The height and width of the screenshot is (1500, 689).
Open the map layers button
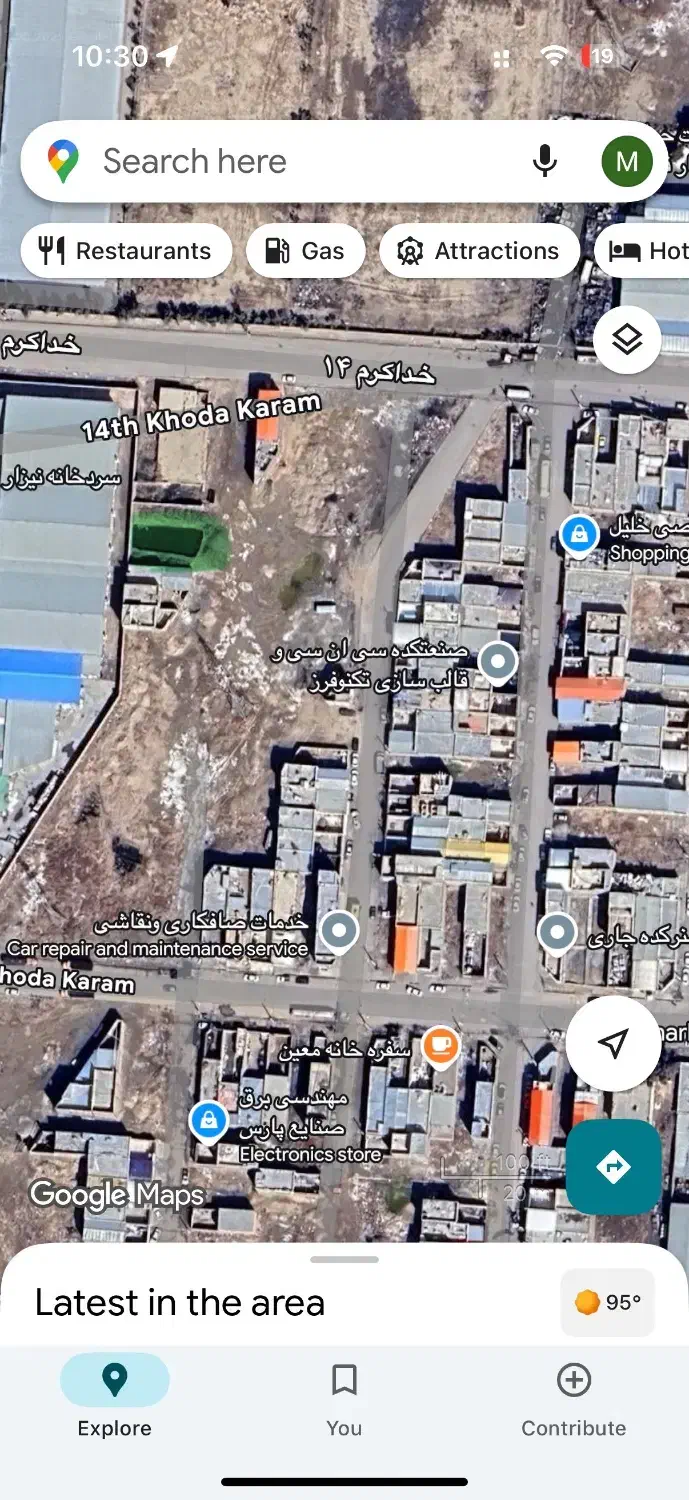(x=627, y=340)
